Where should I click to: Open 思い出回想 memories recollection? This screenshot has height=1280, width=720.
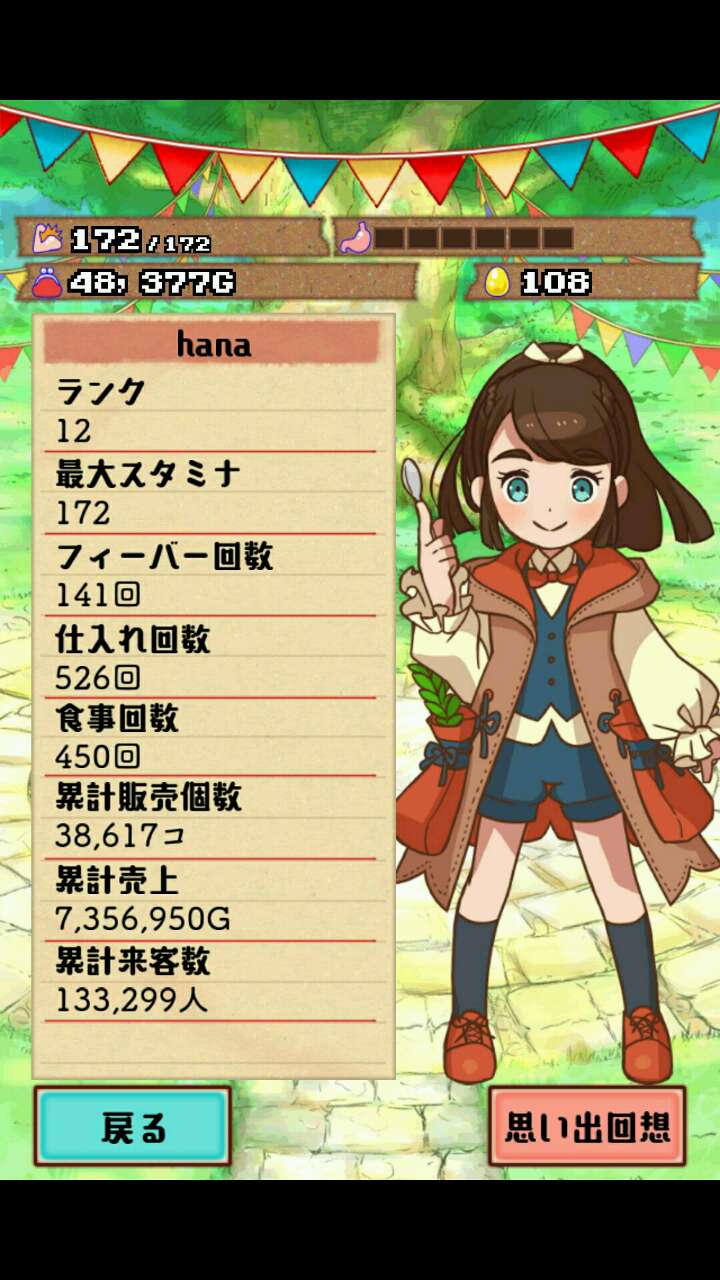587,1126
